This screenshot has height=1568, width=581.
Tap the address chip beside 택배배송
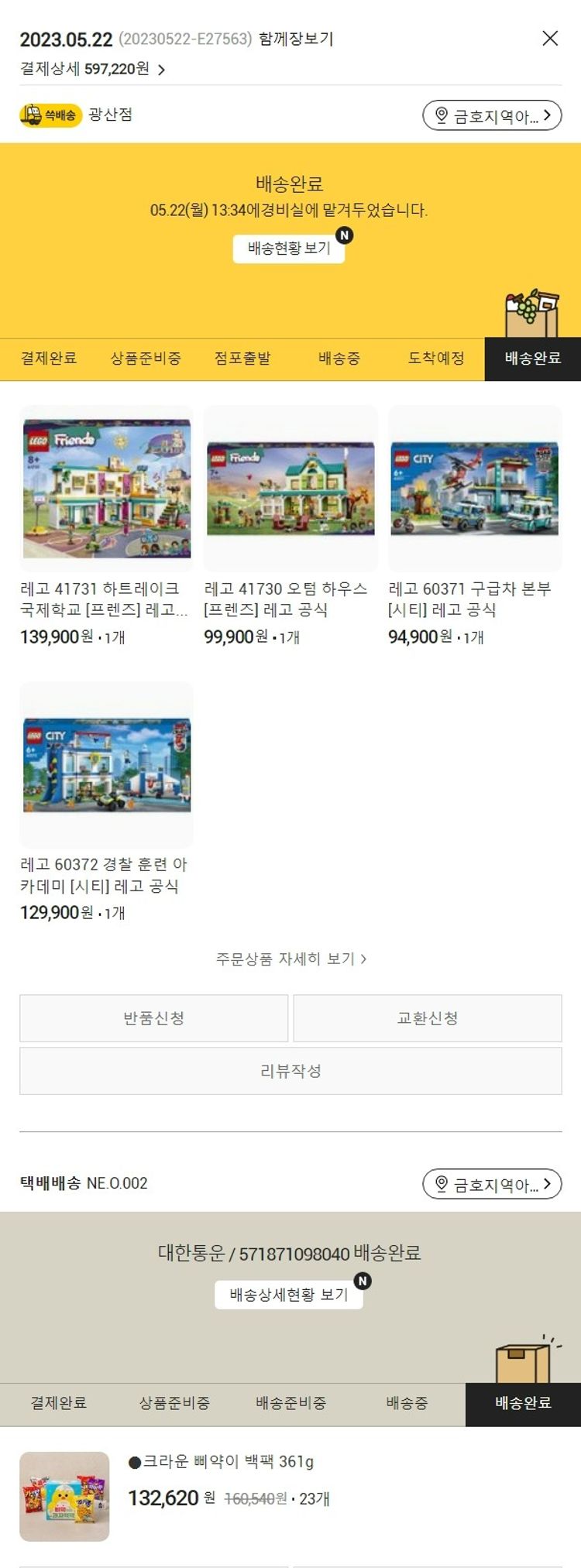tap(492, 1184)
